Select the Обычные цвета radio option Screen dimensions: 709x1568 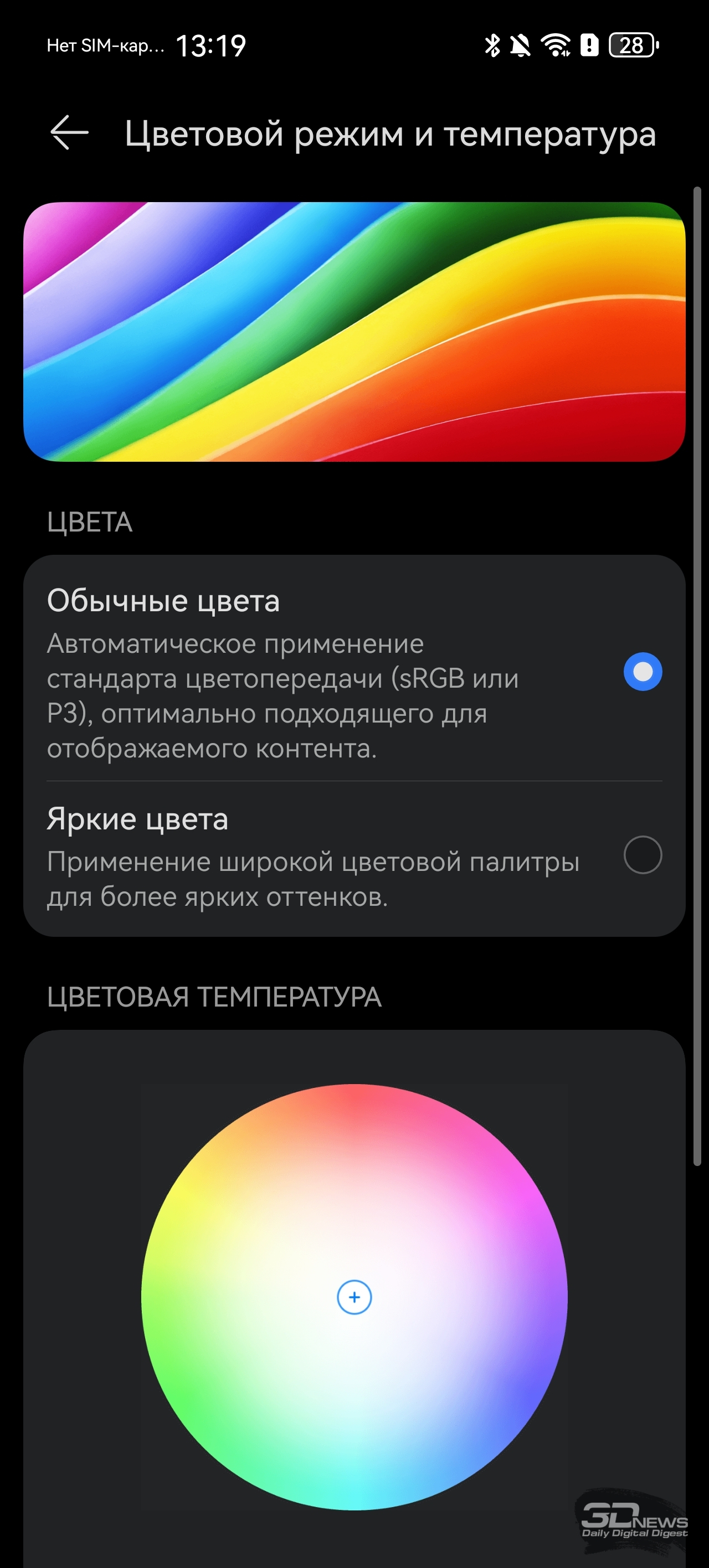point(642,672)
